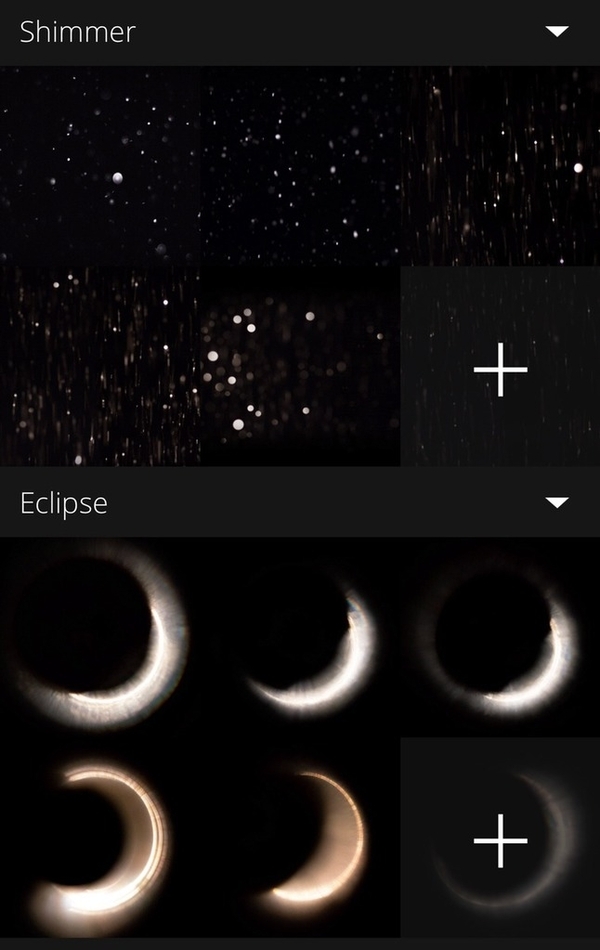
Task: Apply the Shimmer overlay with large bokeh dots
Action: tap(300, 366)
